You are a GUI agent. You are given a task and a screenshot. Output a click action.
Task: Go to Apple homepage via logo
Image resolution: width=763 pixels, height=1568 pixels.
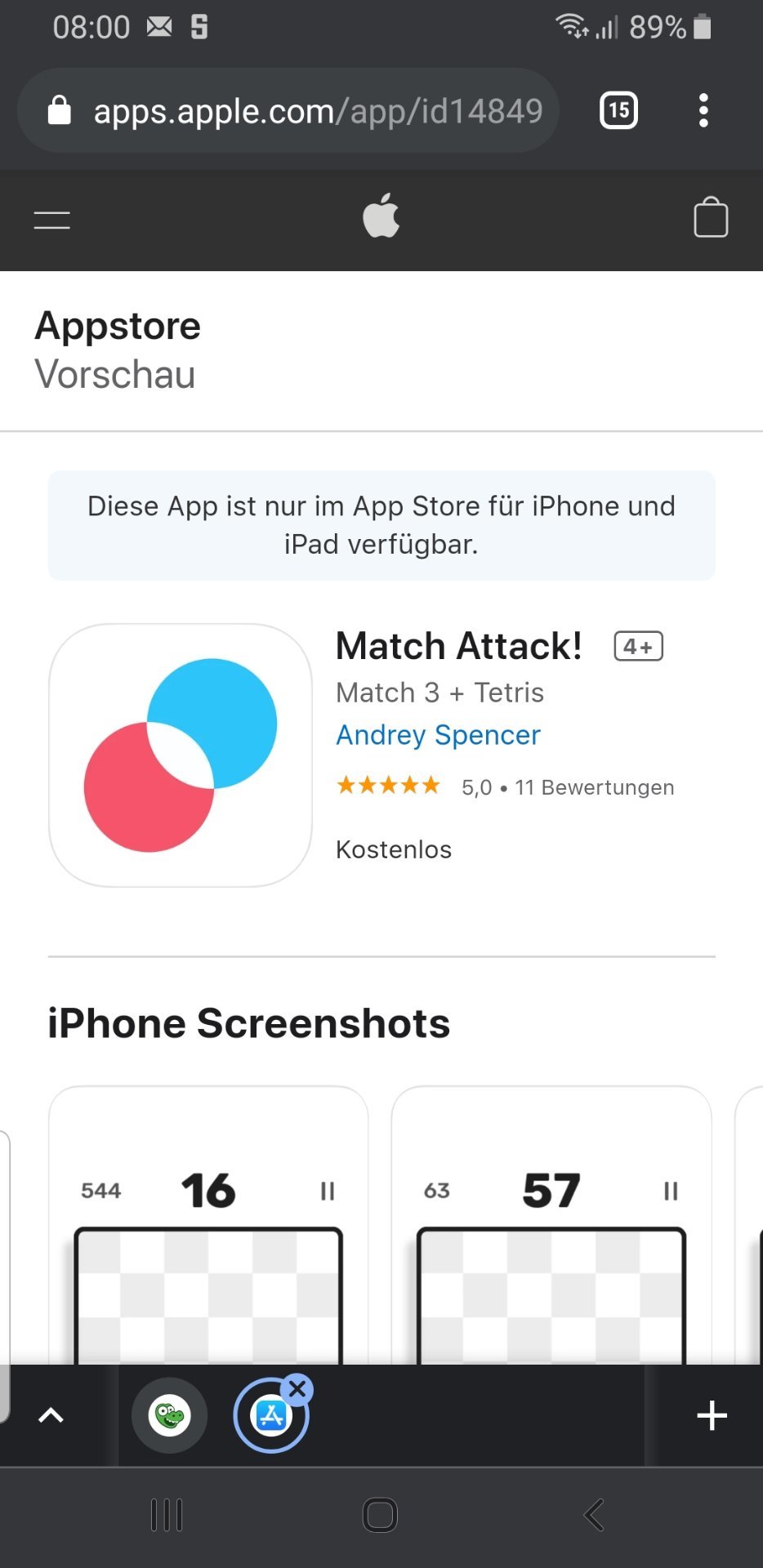[381, 216]
